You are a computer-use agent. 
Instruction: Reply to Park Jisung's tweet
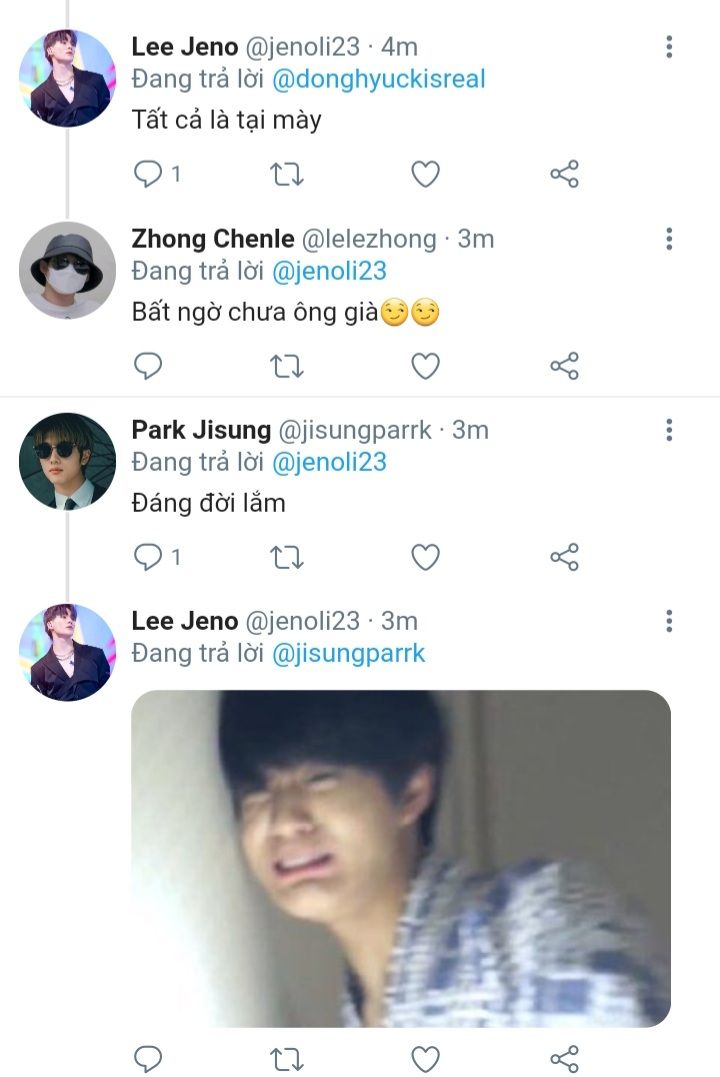[148, 557]
